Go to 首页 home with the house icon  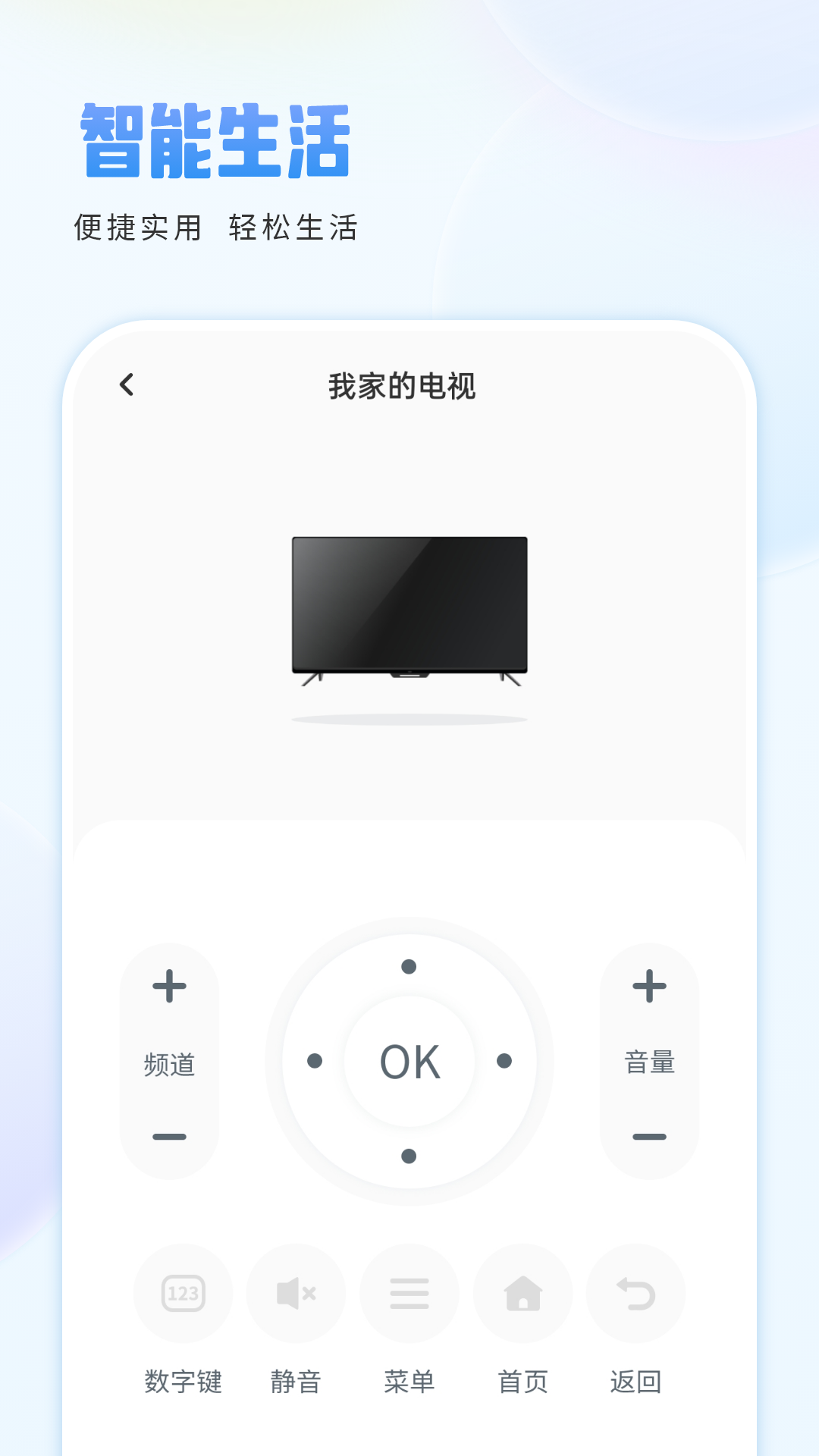pos(522,1294)
